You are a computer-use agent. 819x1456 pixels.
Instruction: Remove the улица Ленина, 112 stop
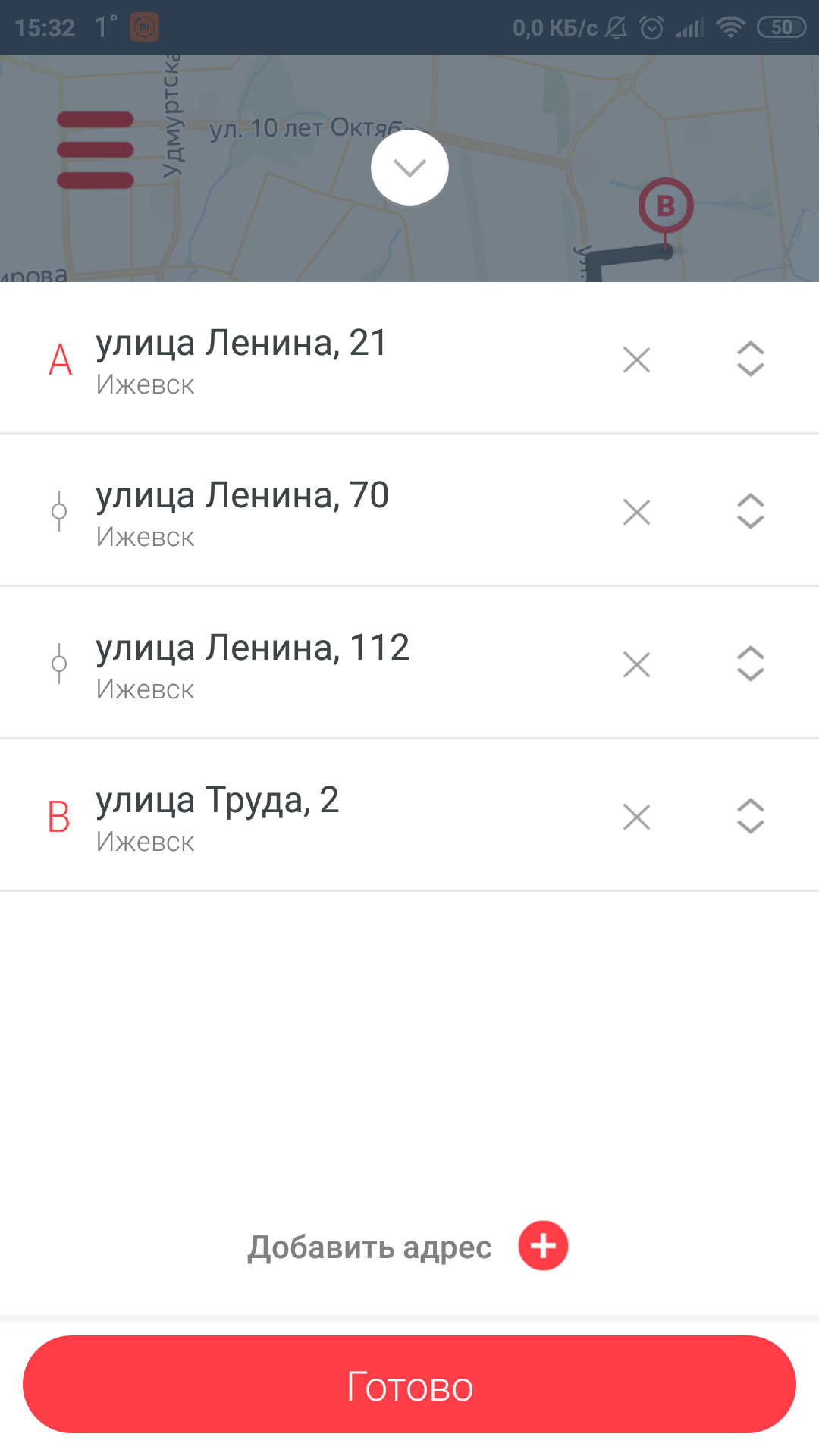[x=636, y=664]
